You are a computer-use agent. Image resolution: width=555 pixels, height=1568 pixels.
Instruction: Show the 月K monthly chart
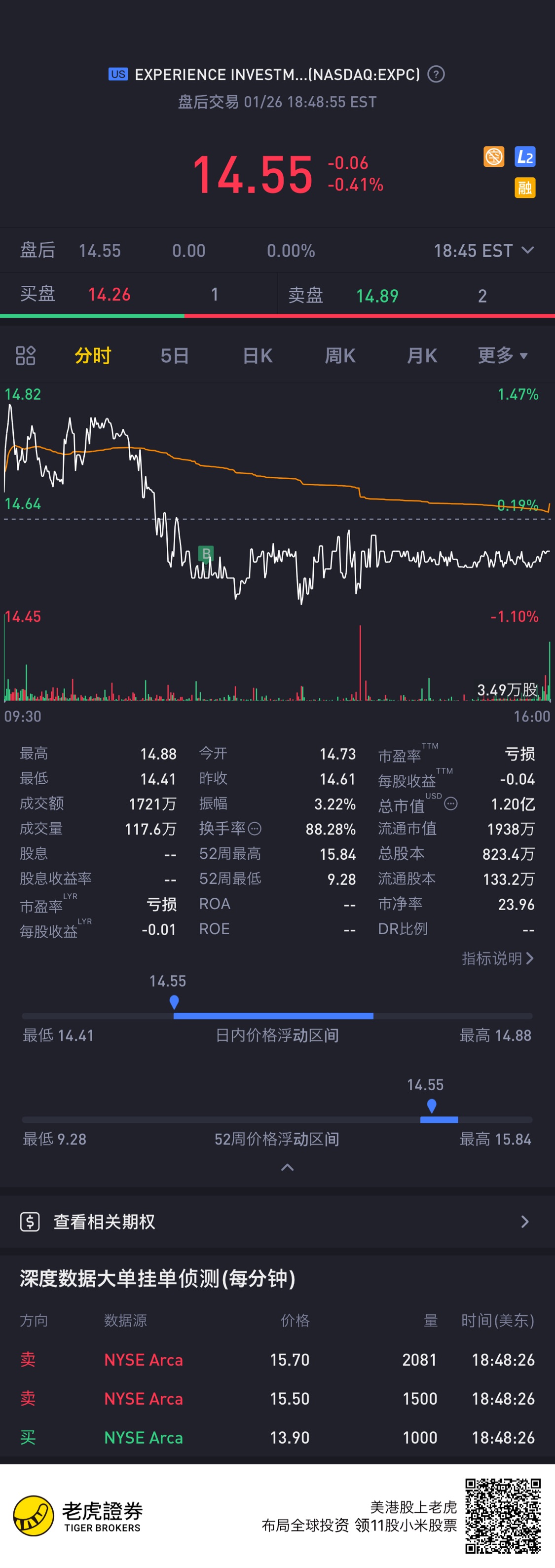click(x=422, y=355)
